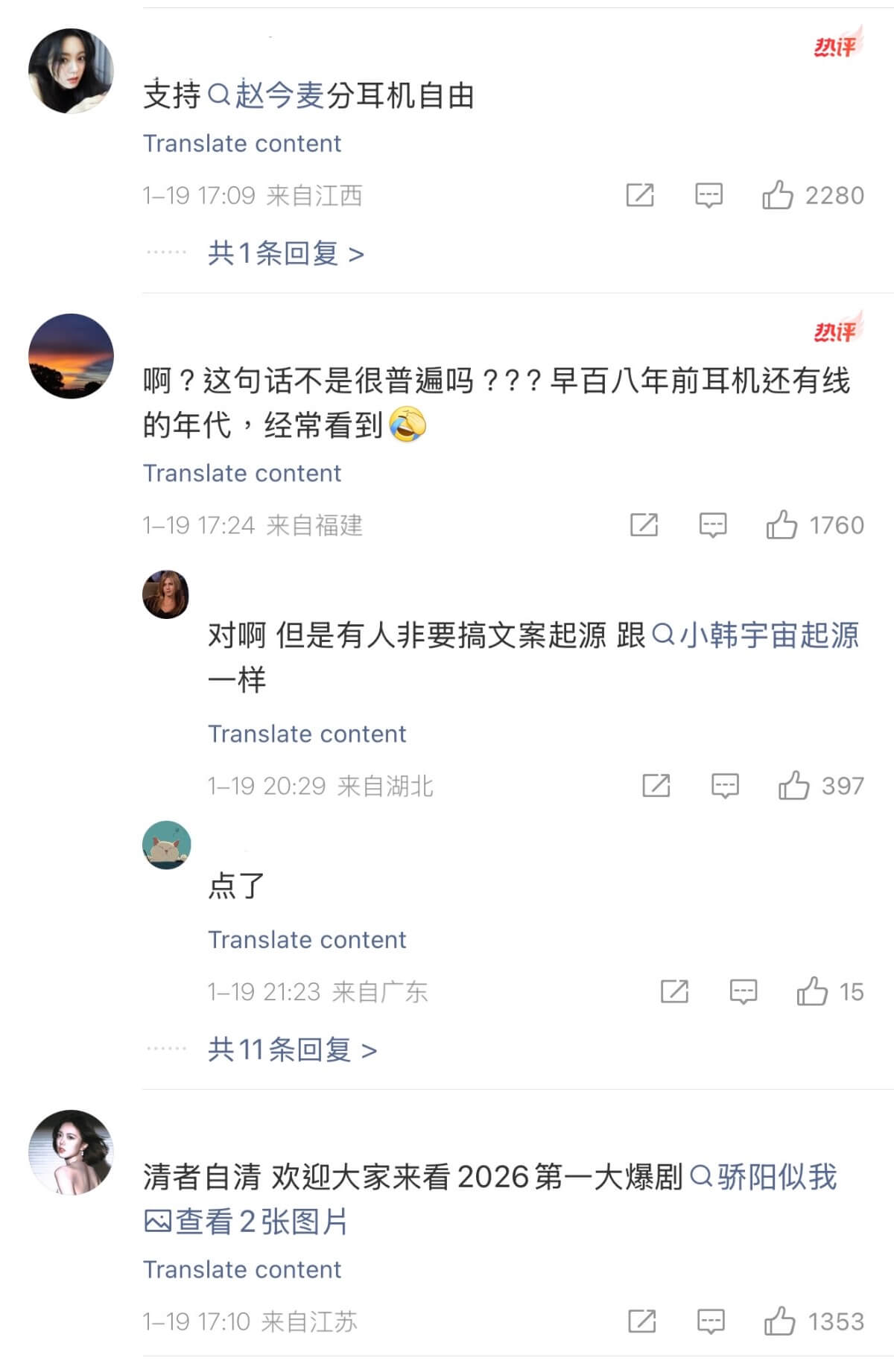894x1372 pixels.
Task: Reply to the comment from 江苏
Action: (711, 1321)
